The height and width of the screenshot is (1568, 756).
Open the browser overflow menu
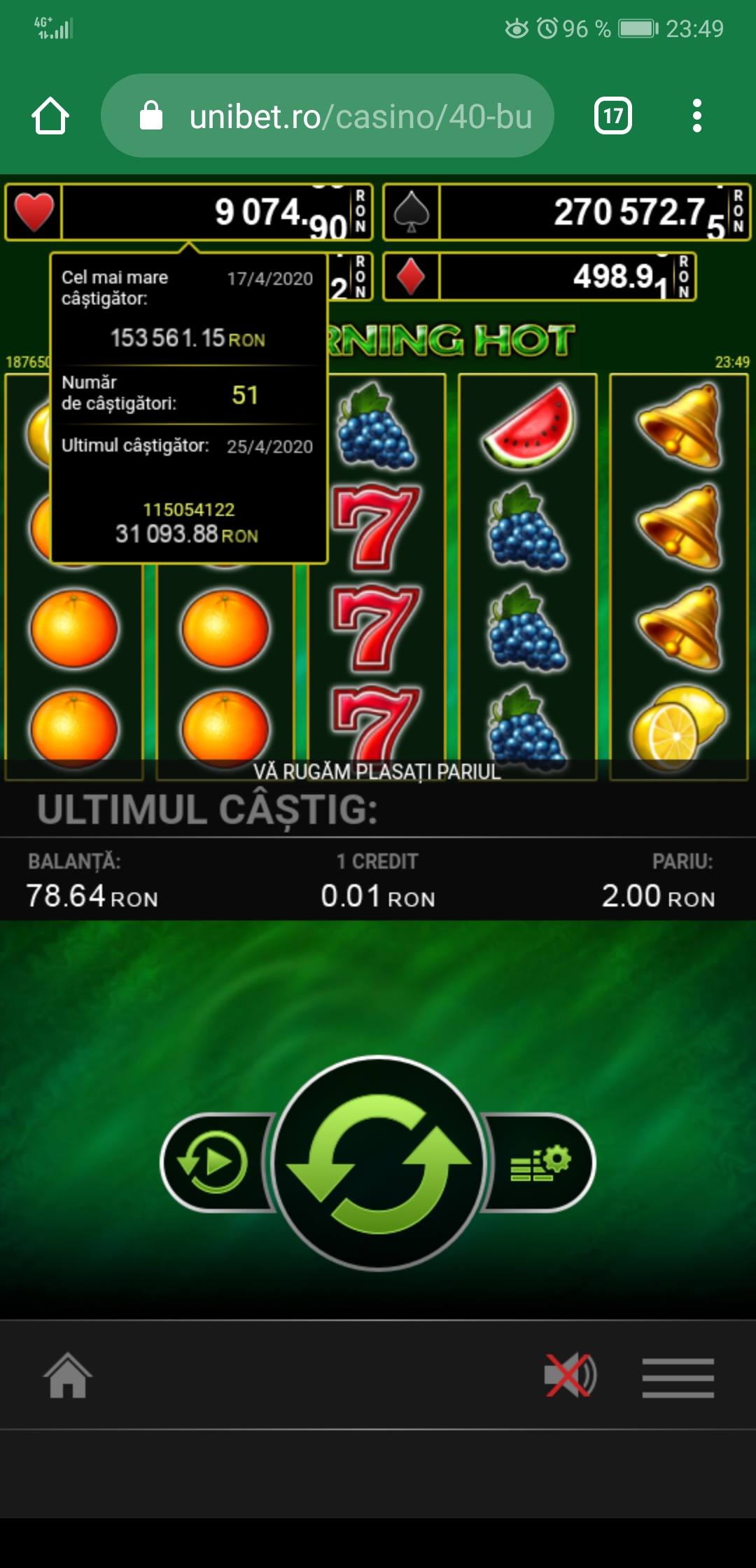(x=696, y=116)
